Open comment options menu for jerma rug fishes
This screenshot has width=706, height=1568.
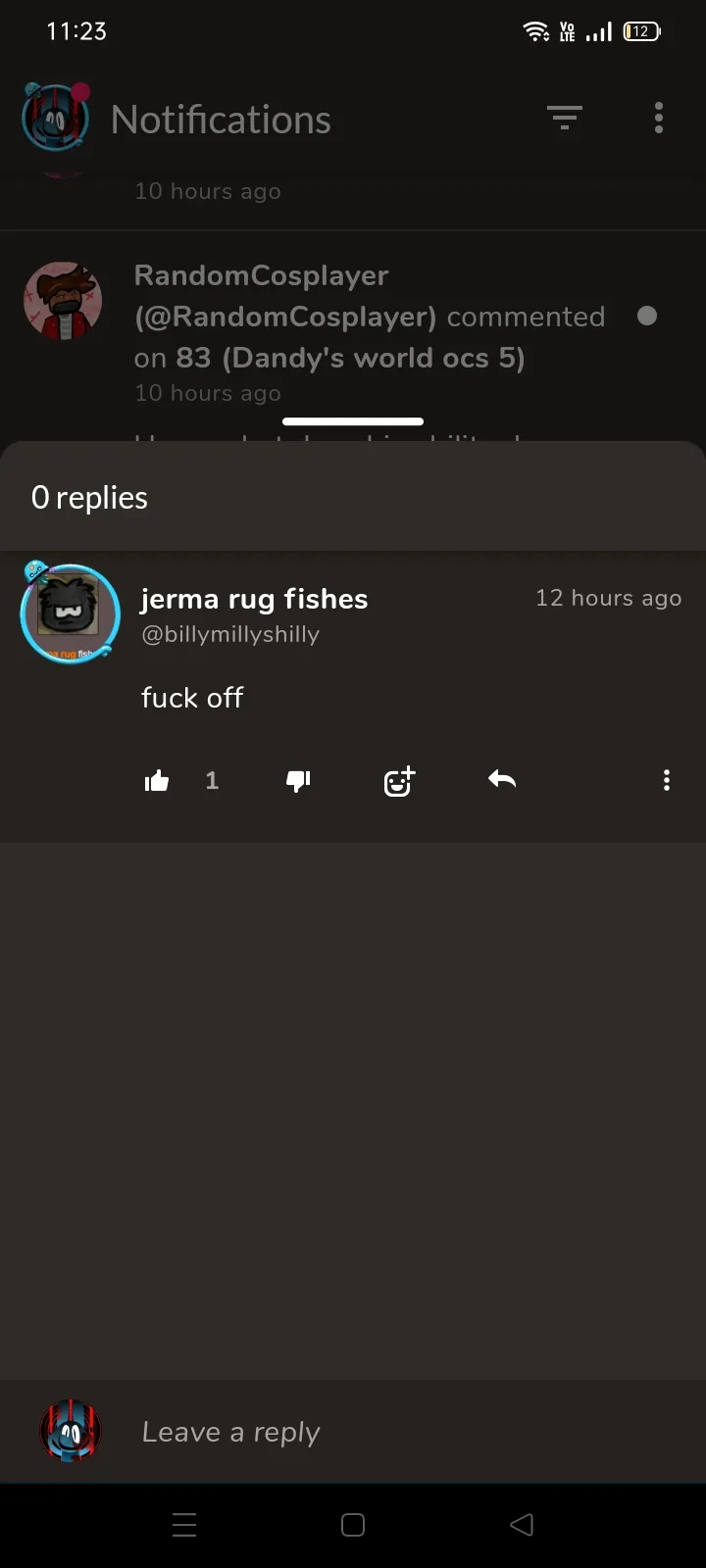click(667, 780)
